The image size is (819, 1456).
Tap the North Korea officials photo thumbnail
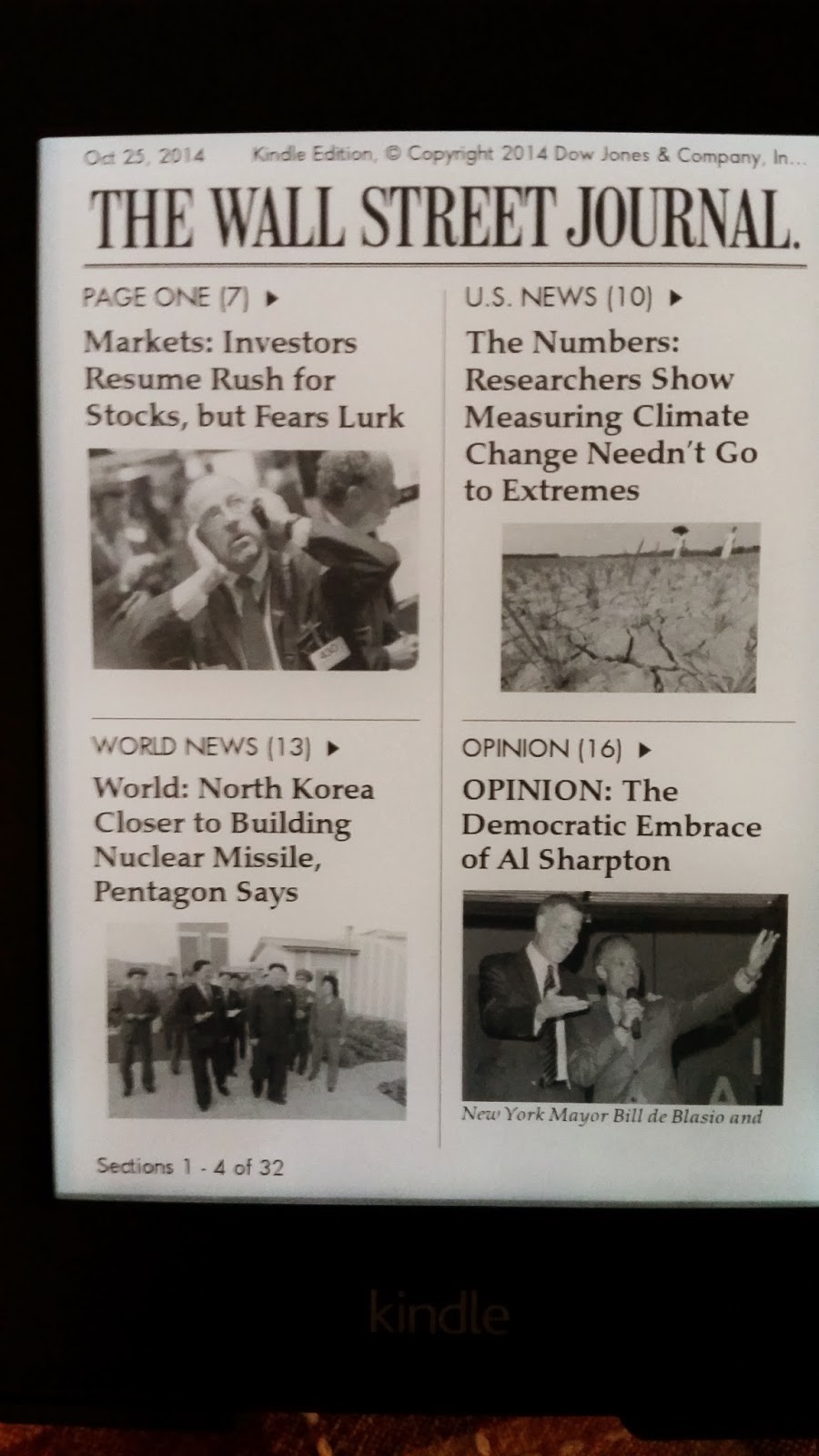pos(257,1021)
